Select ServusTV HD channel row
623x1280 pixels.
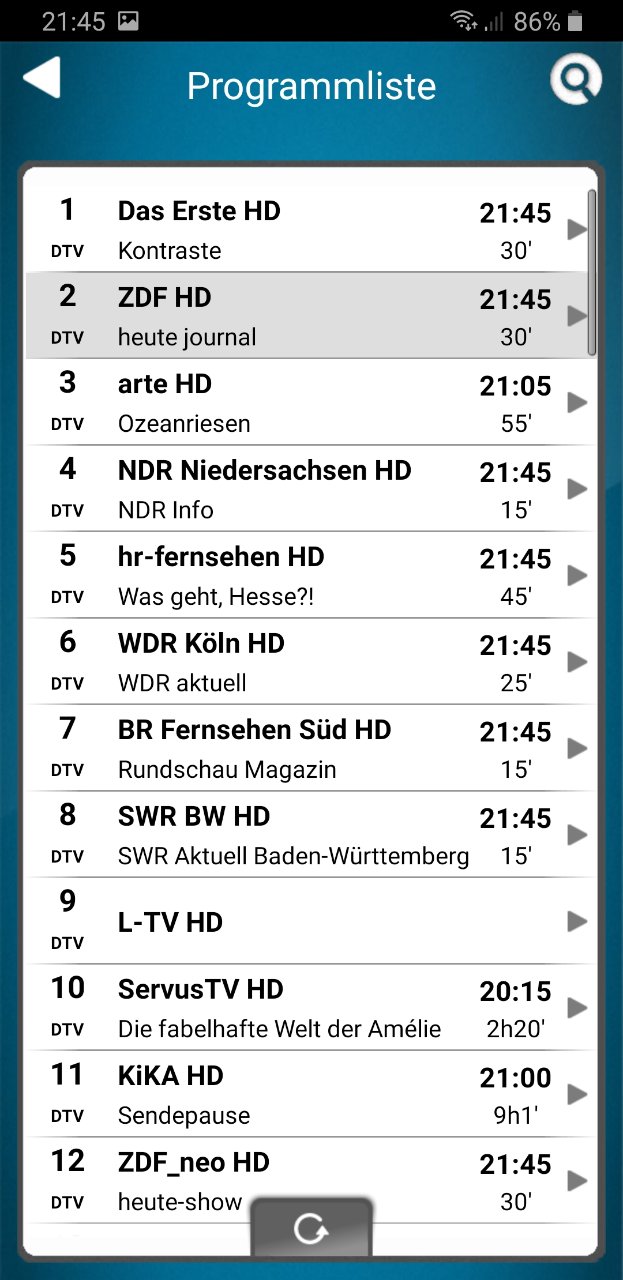300,1008
